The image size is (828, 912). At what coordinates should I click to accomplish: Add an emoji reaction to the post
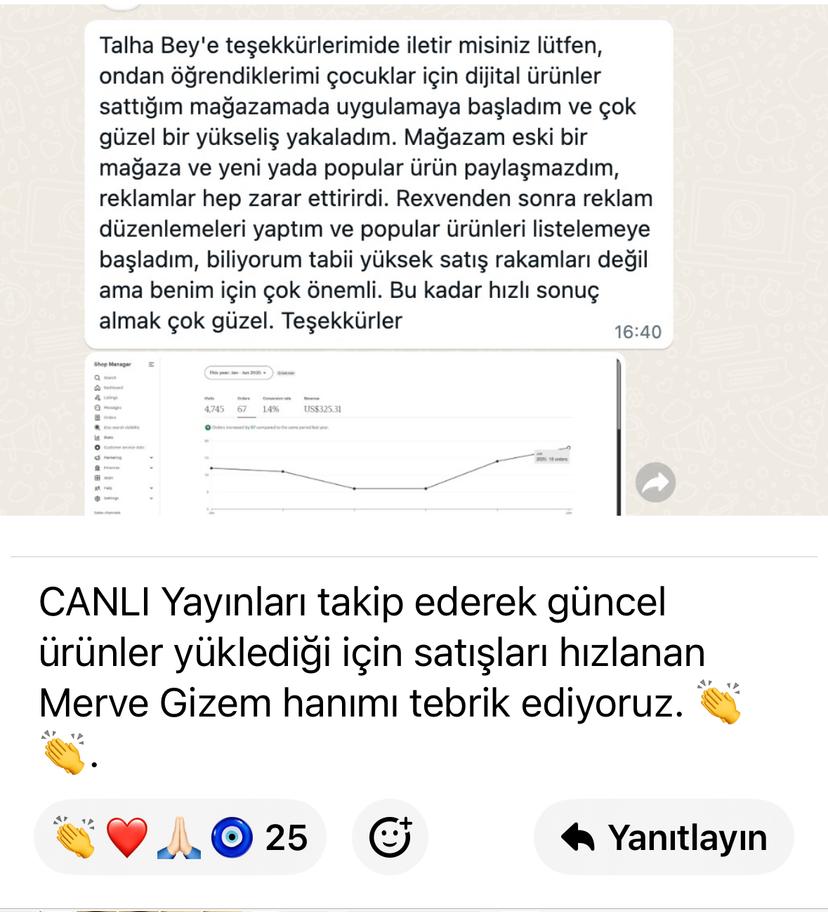coord(390,837)
